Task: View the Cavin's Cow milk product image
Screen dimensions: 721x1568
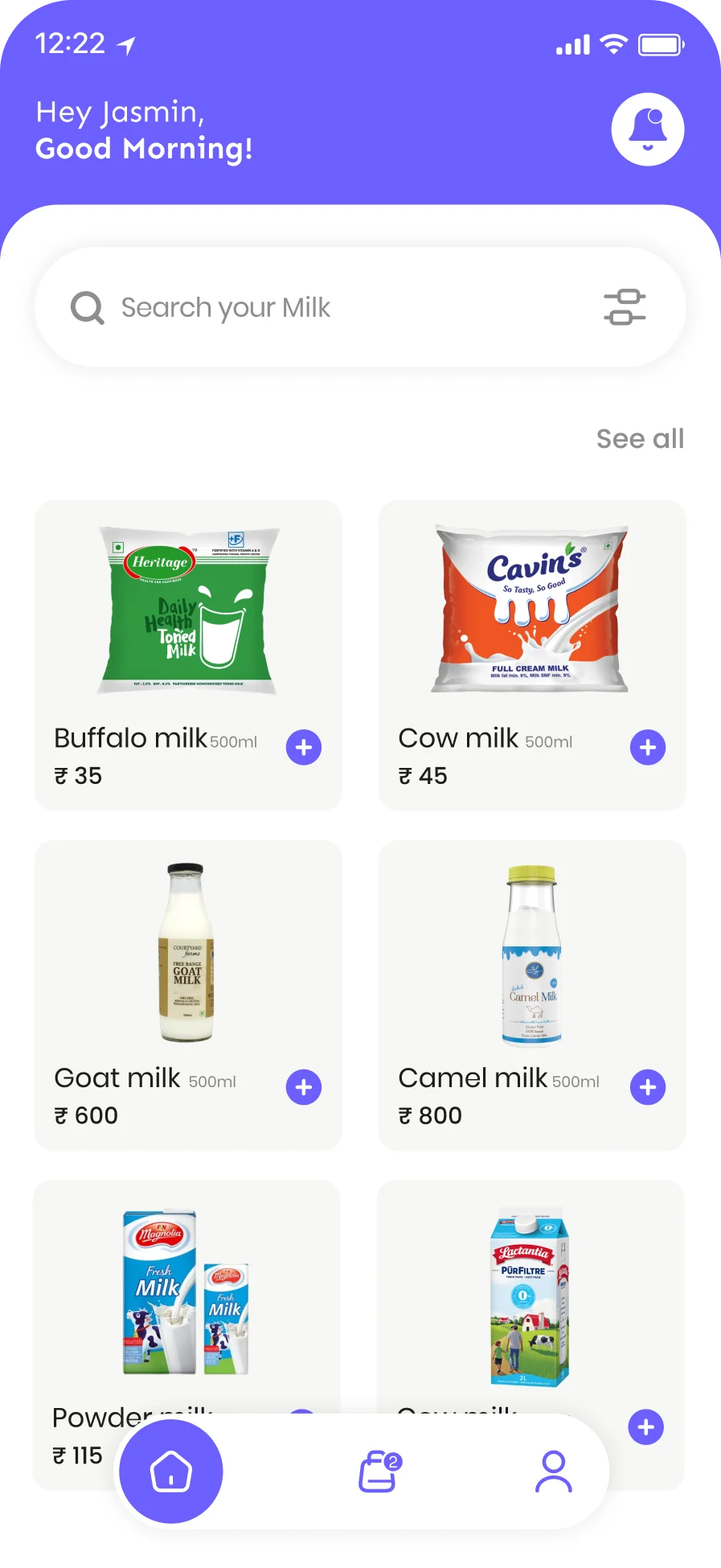Action: pos(531,608)
